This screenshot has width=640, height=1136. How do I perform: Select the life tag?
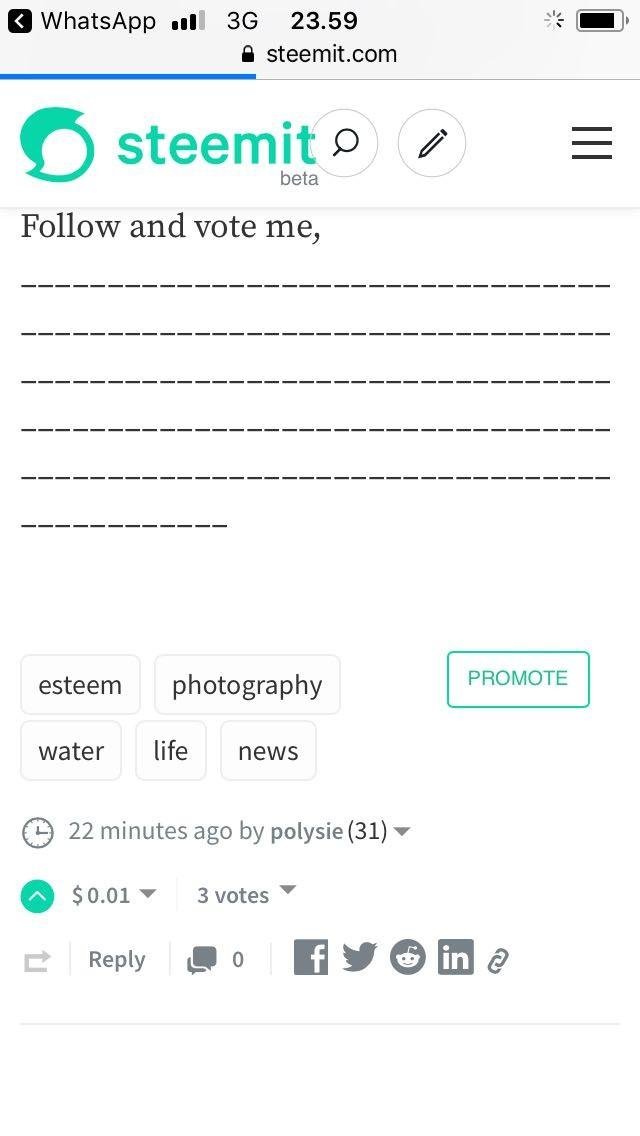171,751
